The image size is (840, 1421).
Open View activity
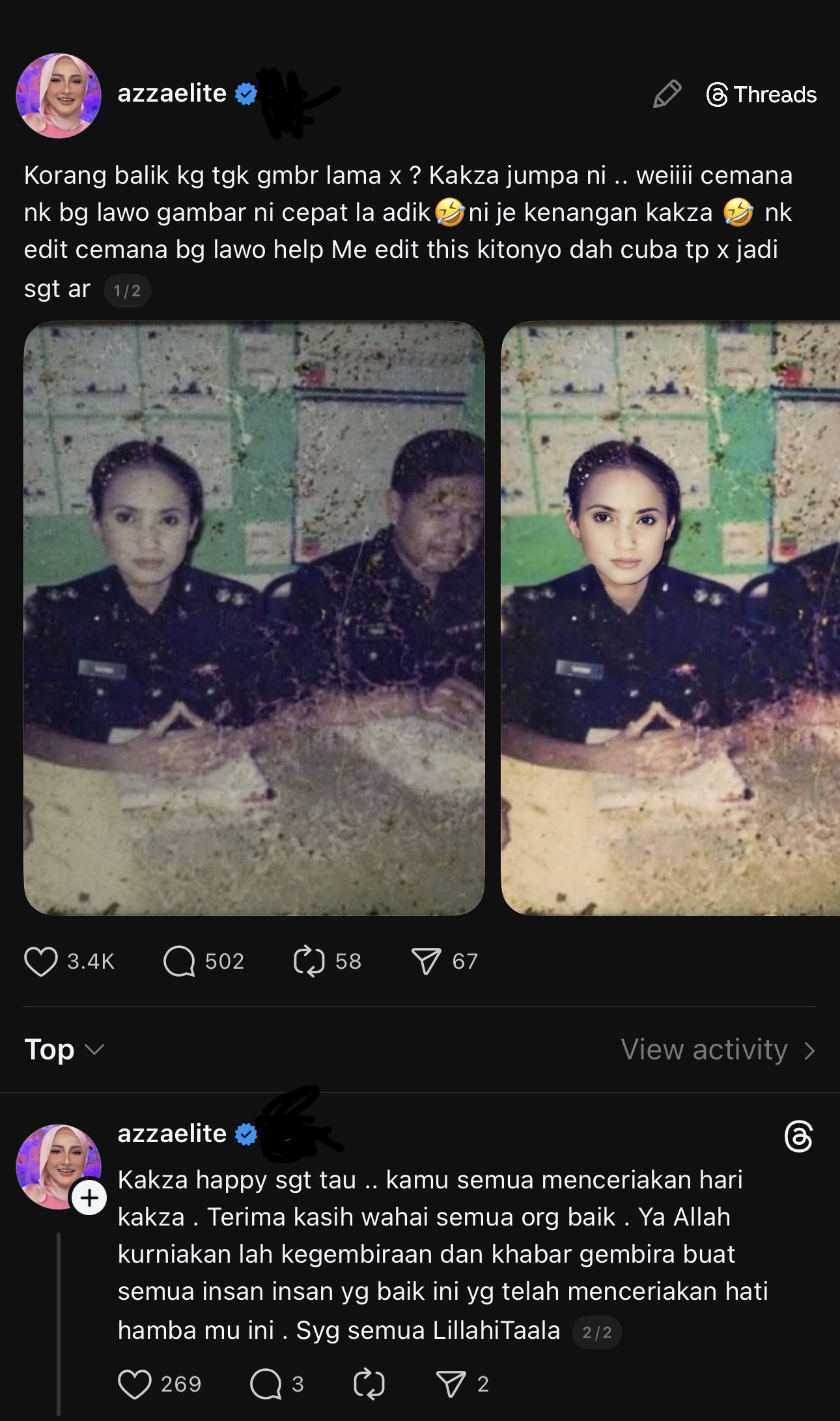[x=718, y=1050]
